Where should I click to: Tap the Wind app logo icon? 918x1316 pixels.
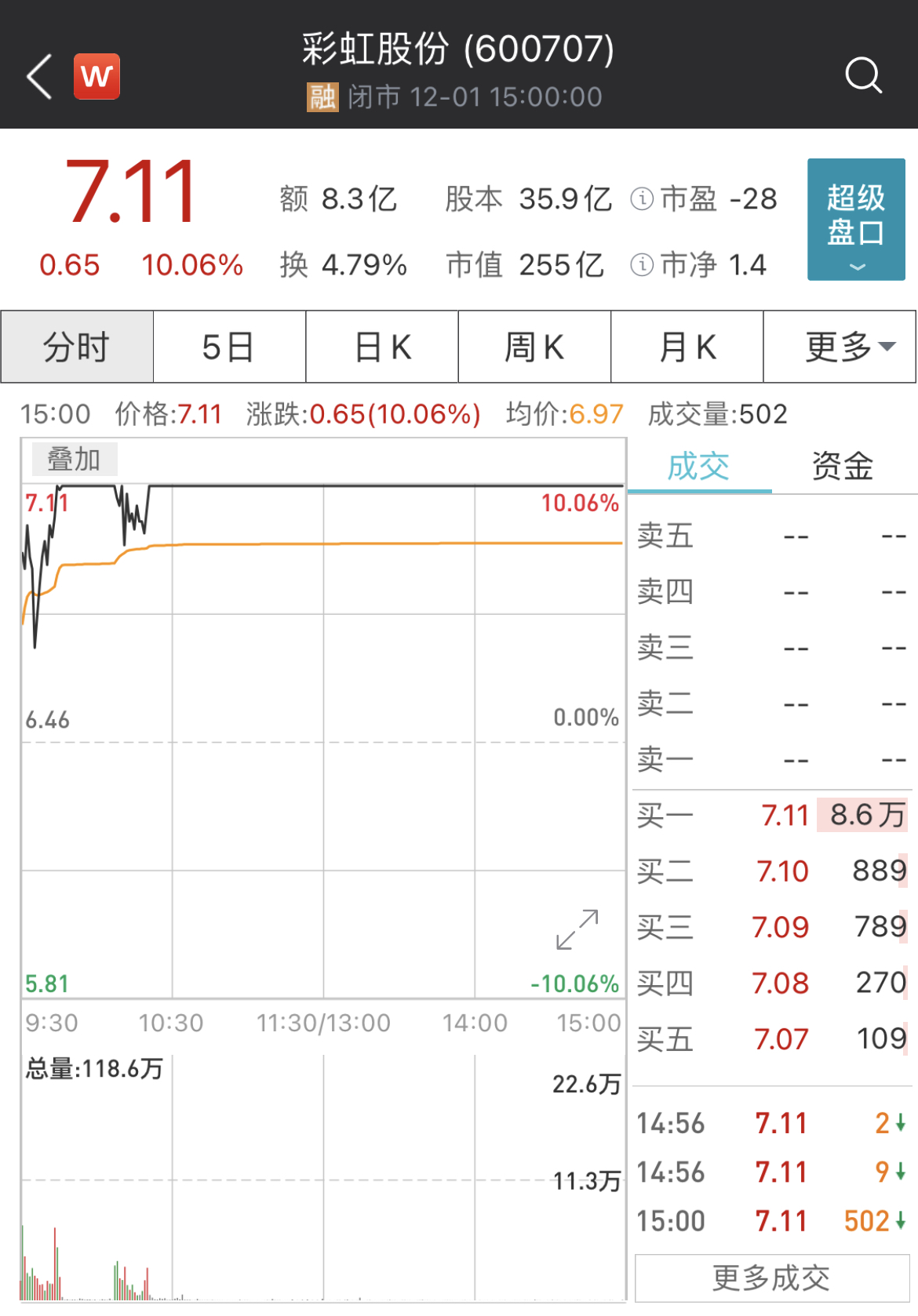[95, 75]
